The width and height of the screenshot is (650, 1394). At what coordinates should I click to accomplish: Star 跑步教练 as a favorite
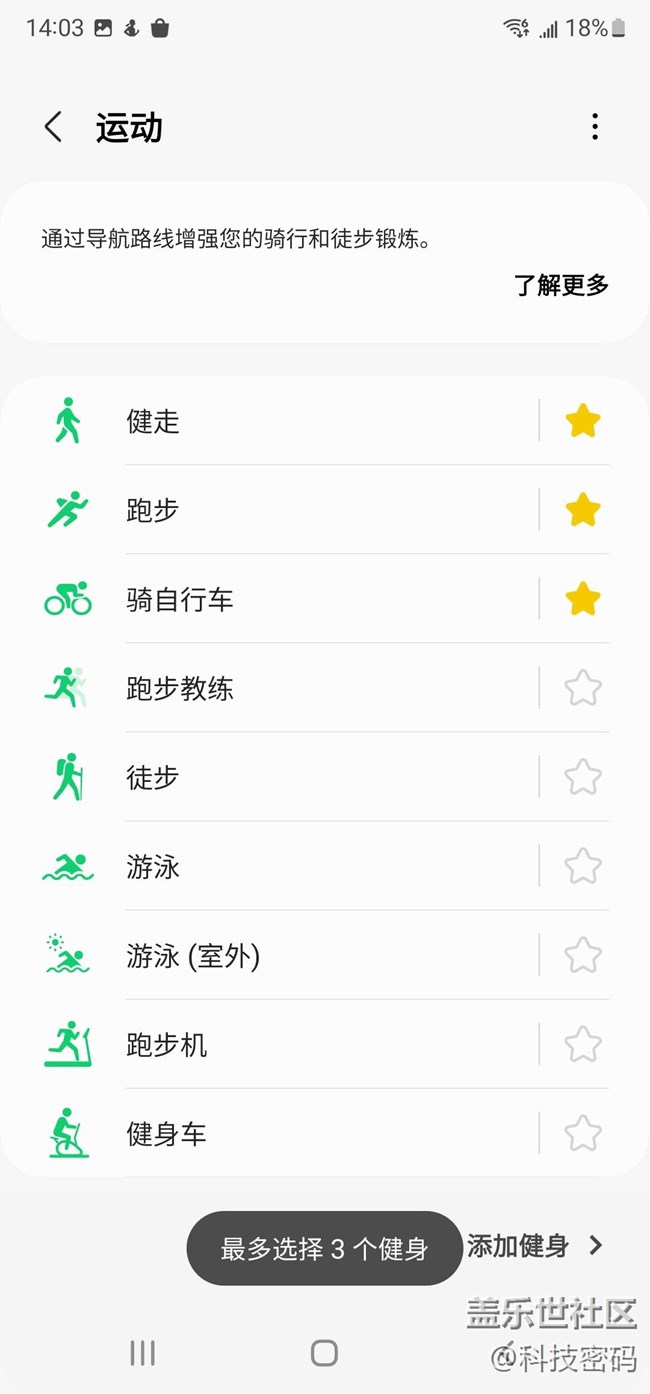point(583,688)
